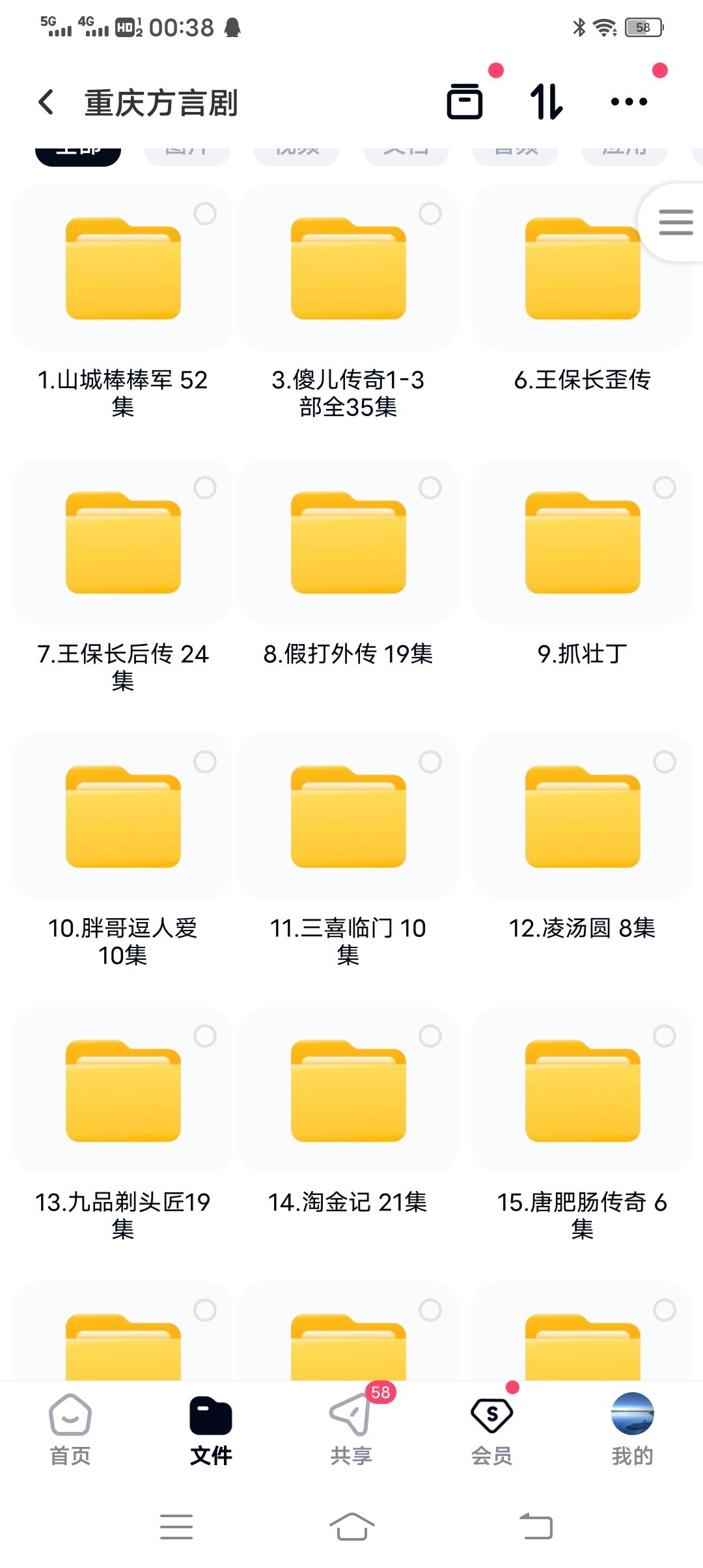This screenshot has height=1568, width=703.
Task: Select the 11.三喜临门 10集 folder checkbox
Action: point(430,762)
